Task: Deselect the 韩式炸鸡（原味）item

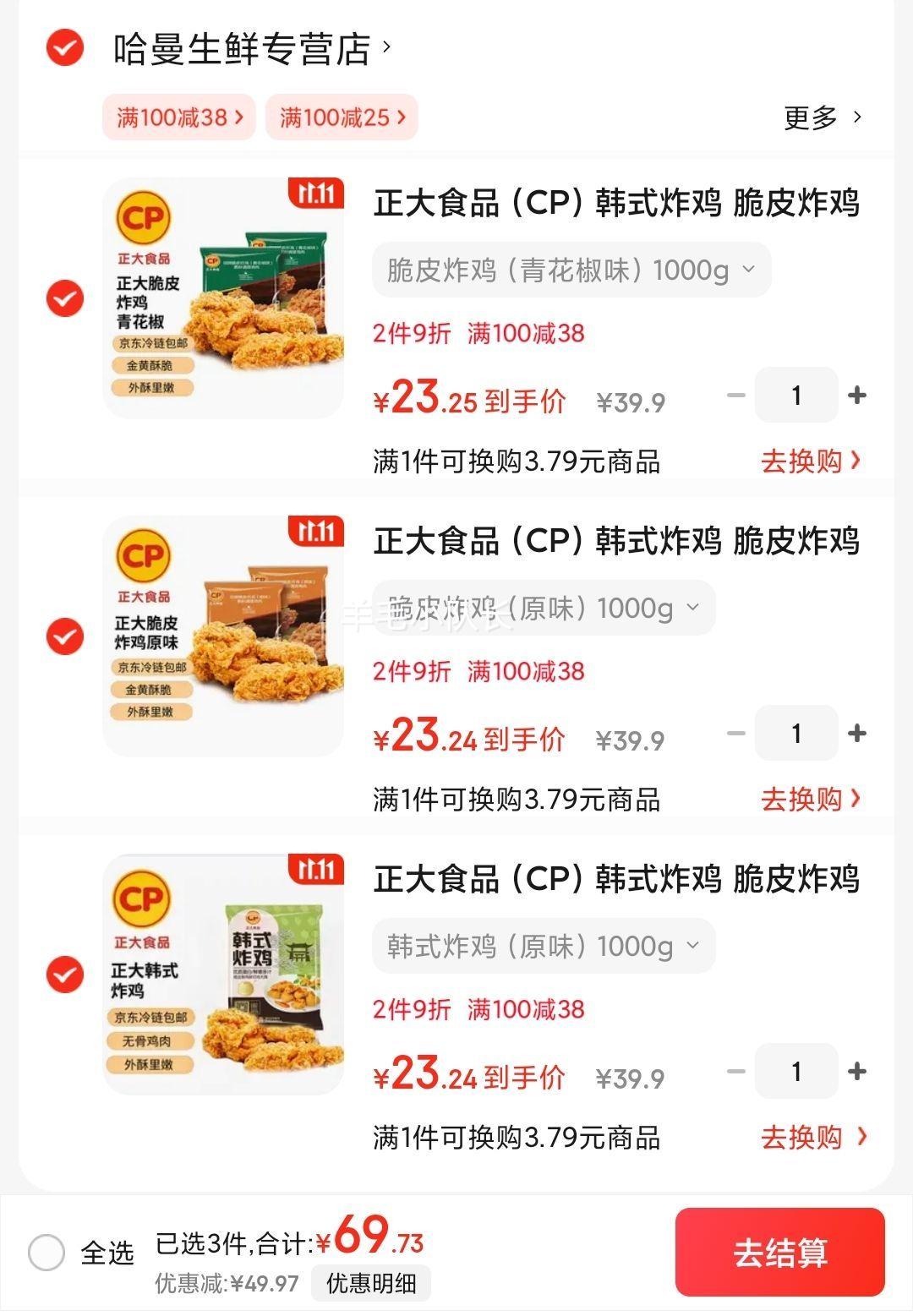Action: tap(65, 975)
